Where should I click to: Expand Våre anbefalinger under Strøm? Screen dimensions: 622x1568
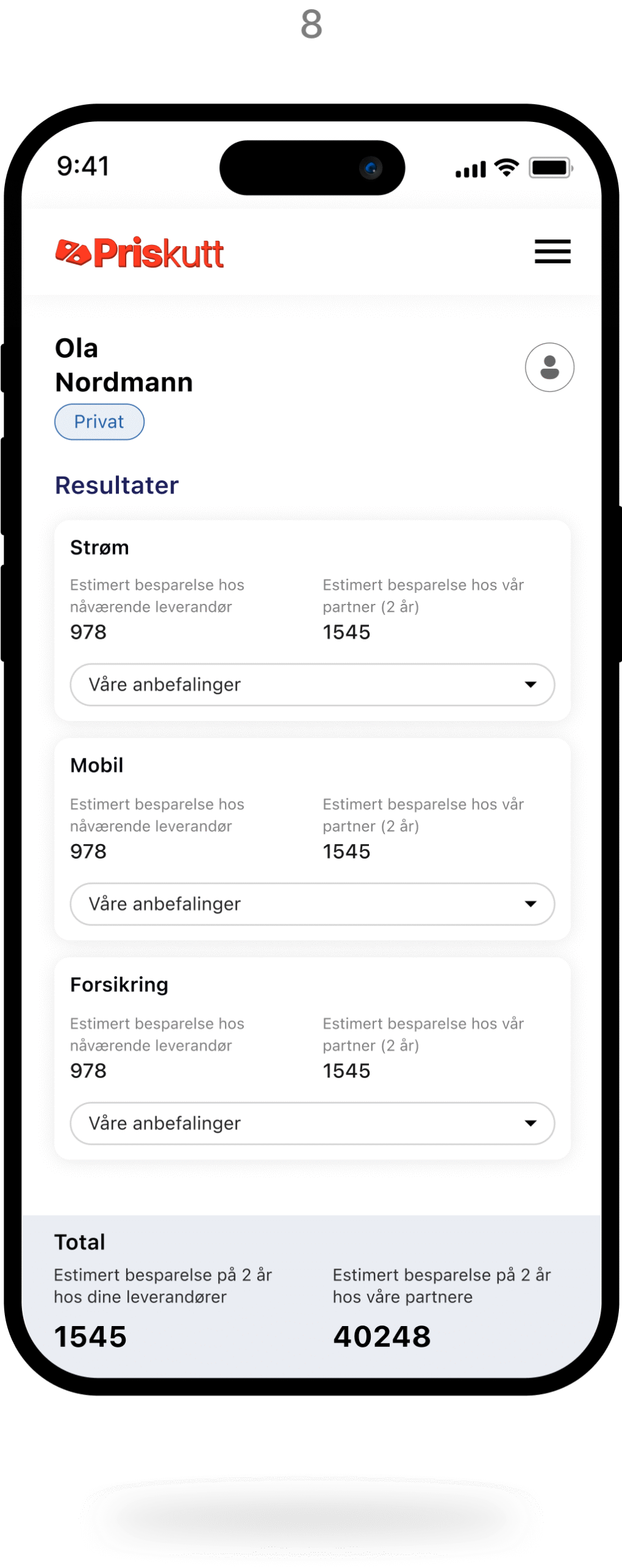[312, 684]
